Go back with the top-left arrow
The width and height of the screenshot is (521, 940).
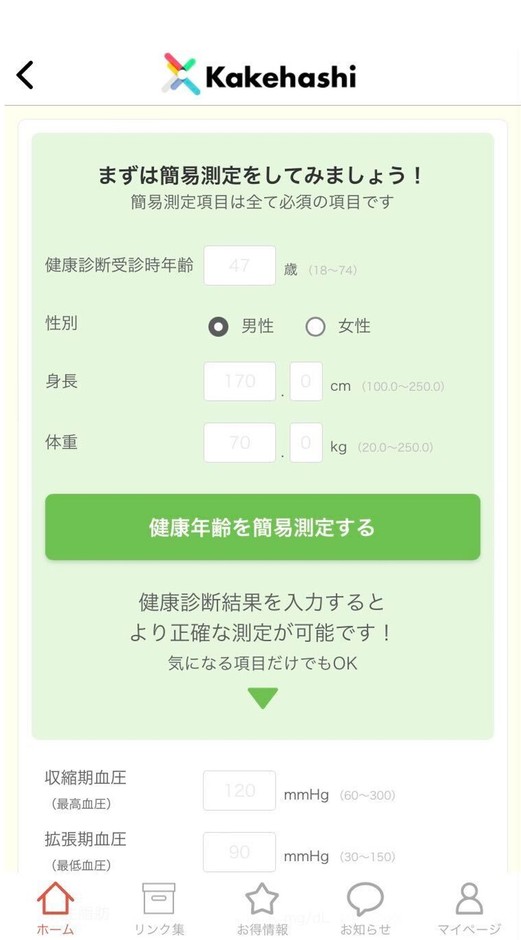coord(25,76)
